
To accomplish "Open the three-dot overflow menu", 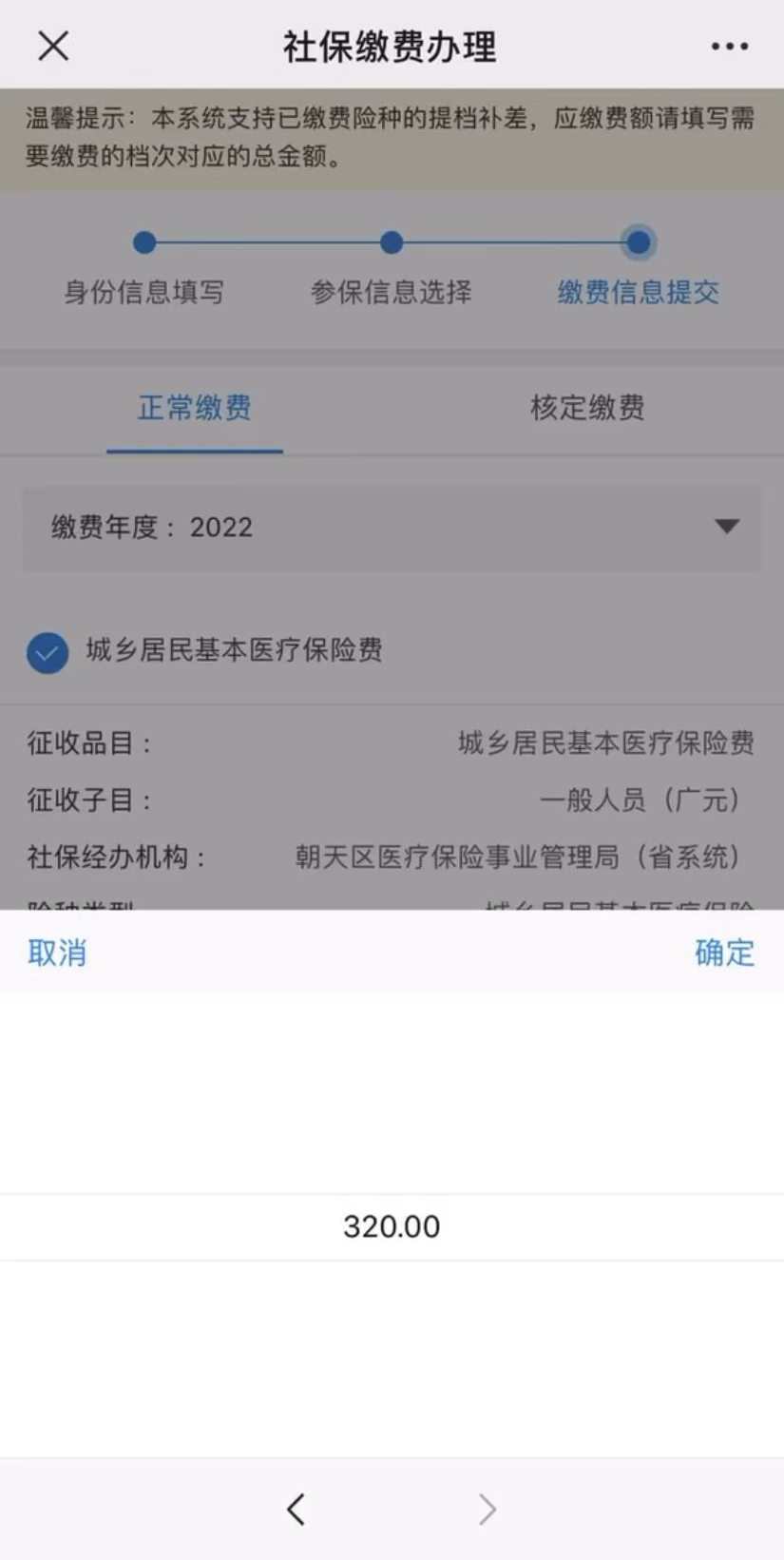I will click(x=729, y=46).
